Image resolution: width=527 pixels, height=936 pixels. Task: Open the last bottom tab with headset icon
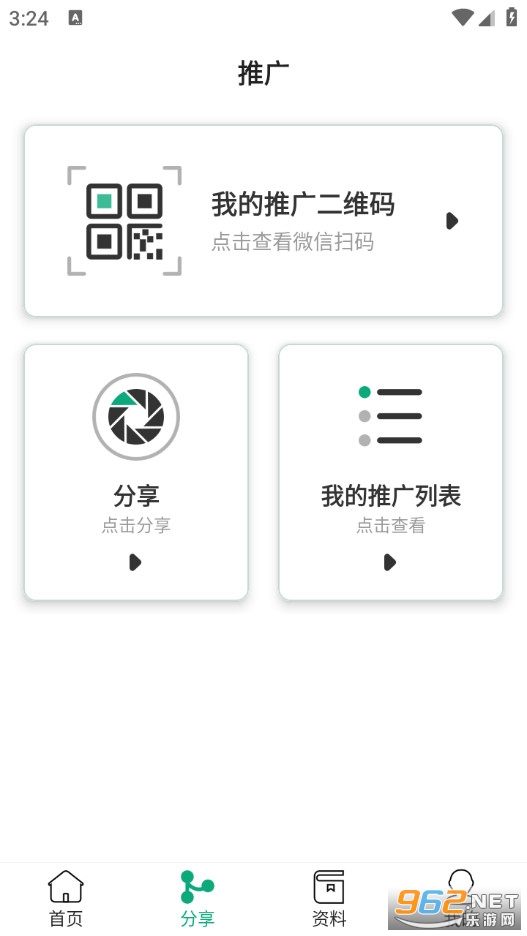pyautogui.click(x=461, y=898)
